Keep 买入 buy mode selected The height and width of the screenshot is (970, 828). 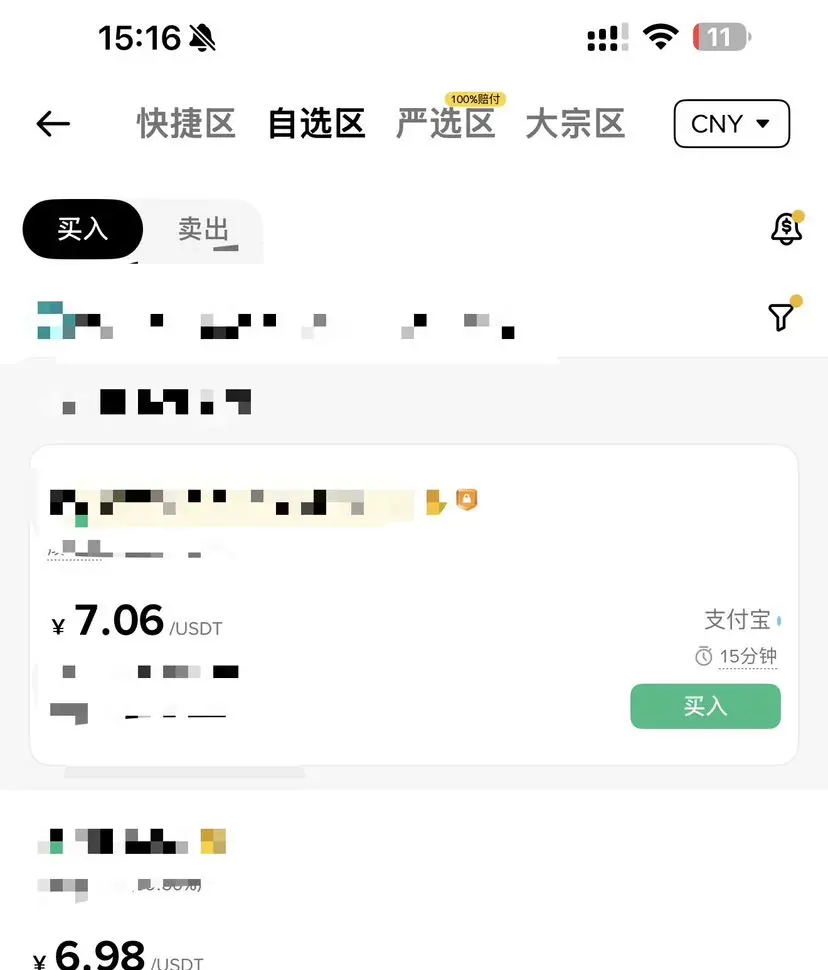pyautogui.click(x=82, y=228)
